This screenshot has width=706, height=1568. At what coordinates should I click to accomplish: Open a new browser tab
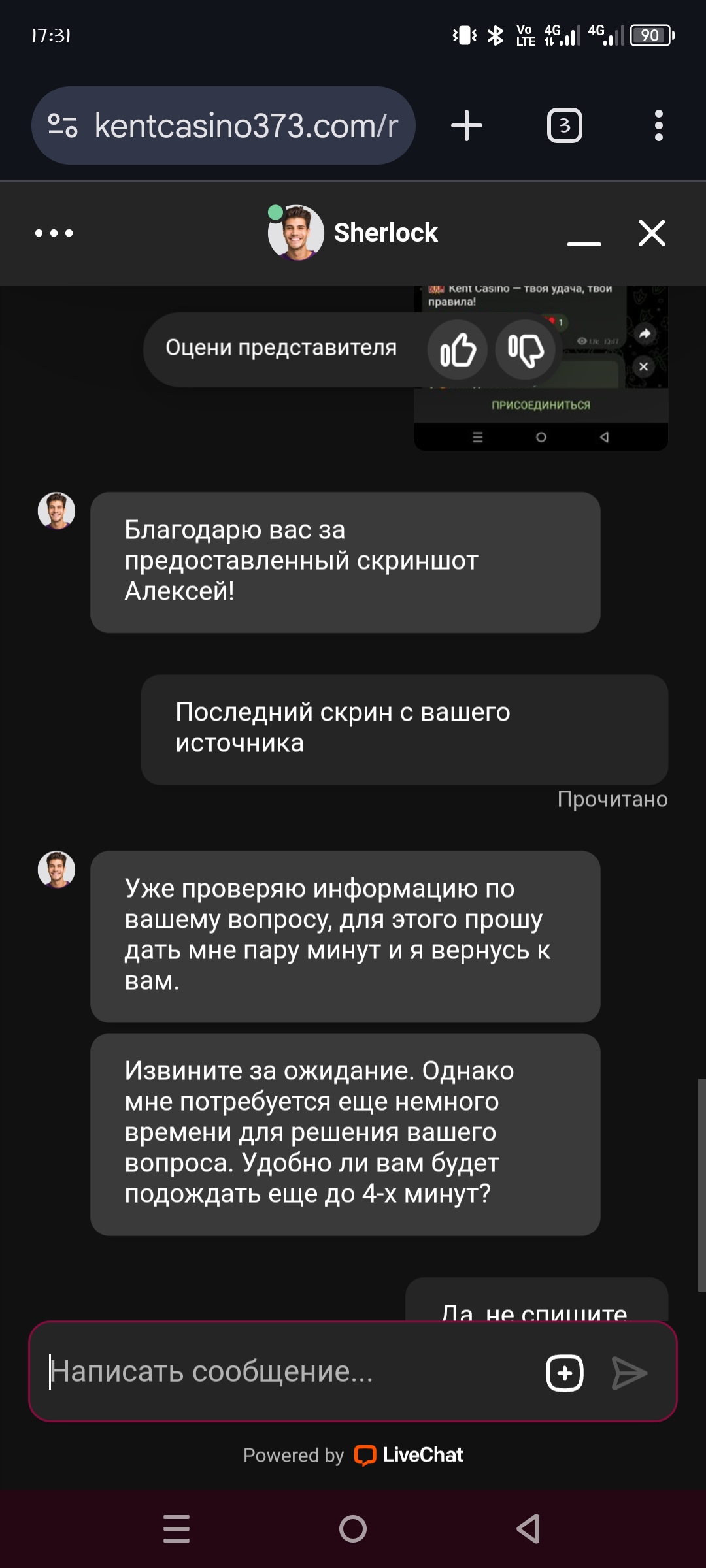click(x=467, y=125)
